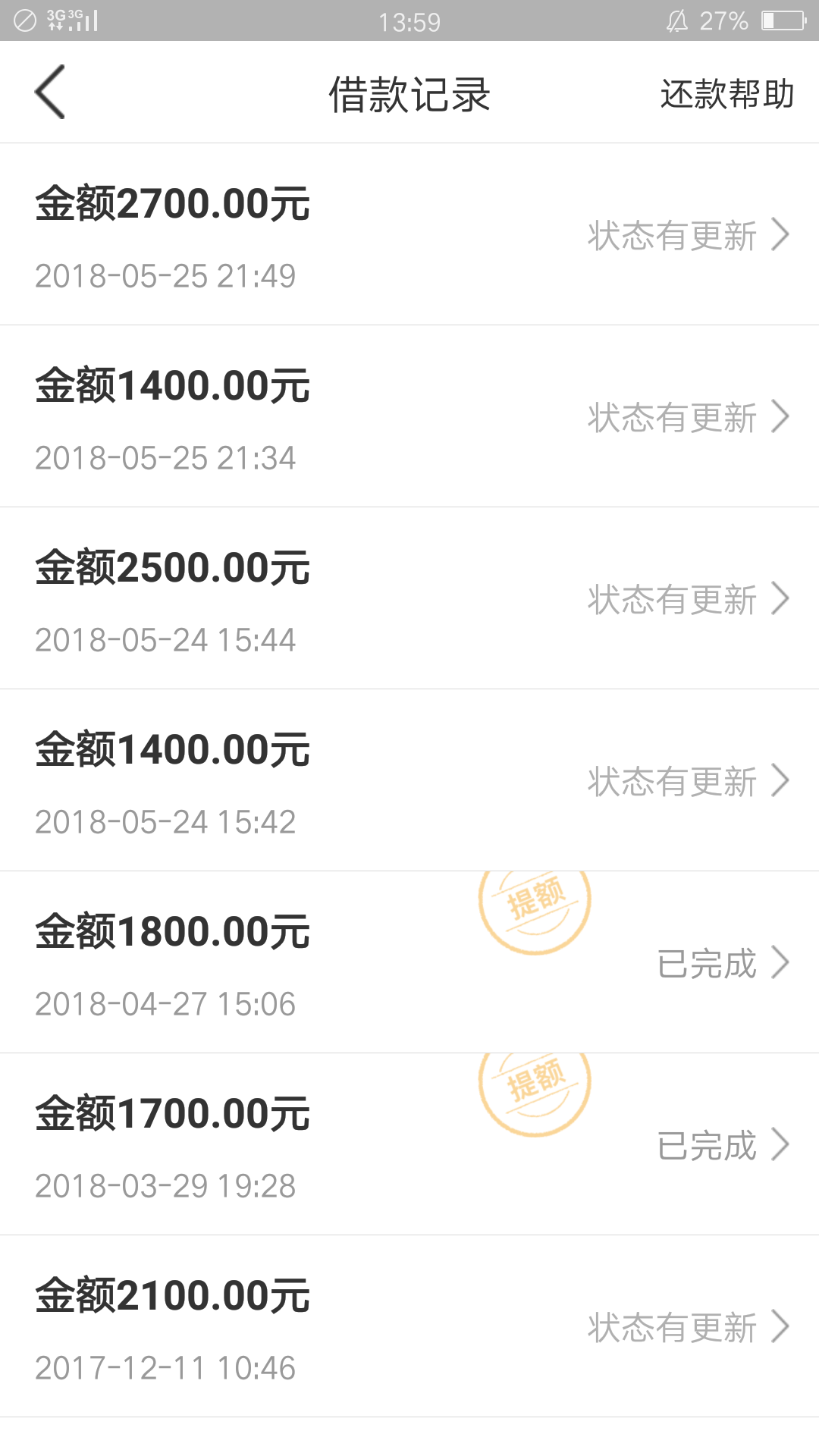Open the 2500.00元 loan record
Screen dimensions: 819x1456
pyautogui.click(x=409, y=598)
